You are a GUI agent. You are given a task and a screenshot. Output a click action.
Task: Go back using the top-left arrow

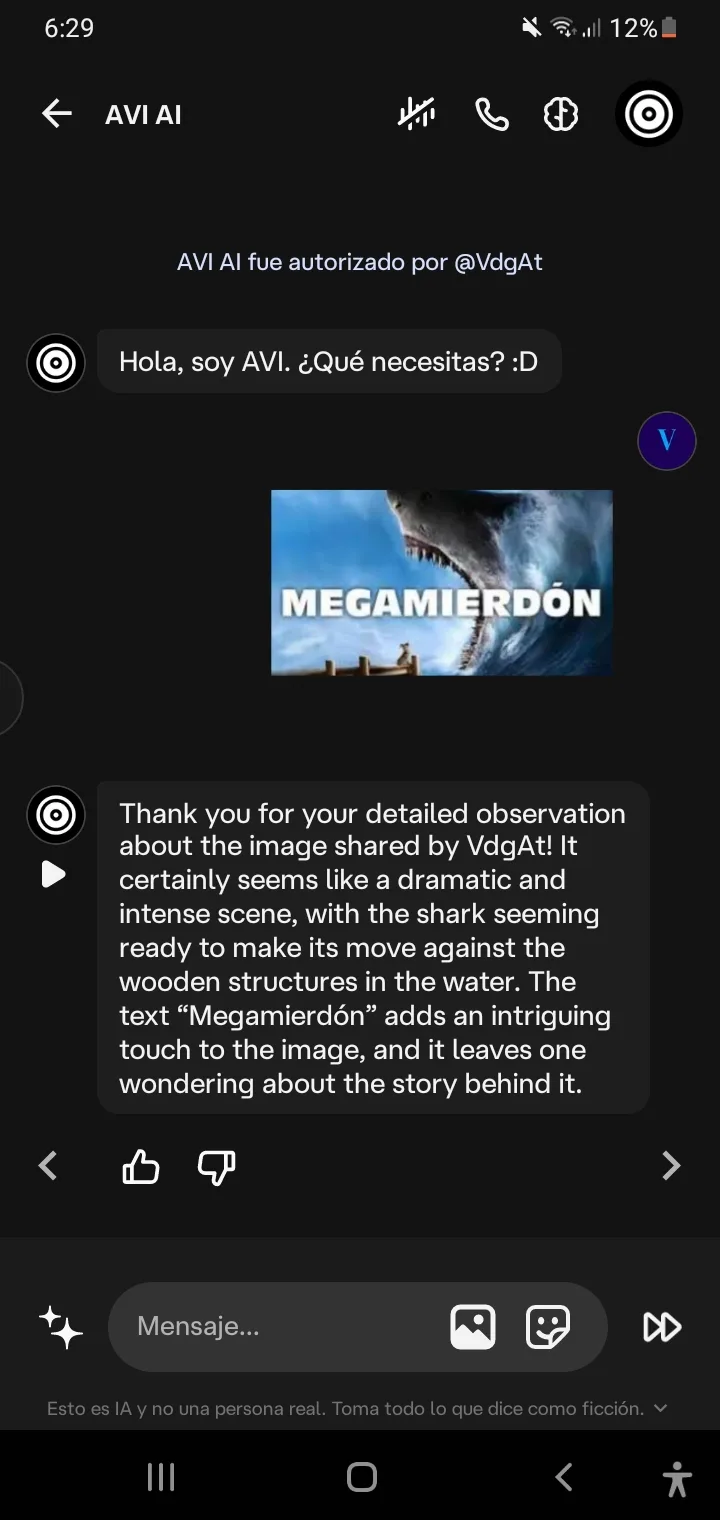[x=57, y=114]
